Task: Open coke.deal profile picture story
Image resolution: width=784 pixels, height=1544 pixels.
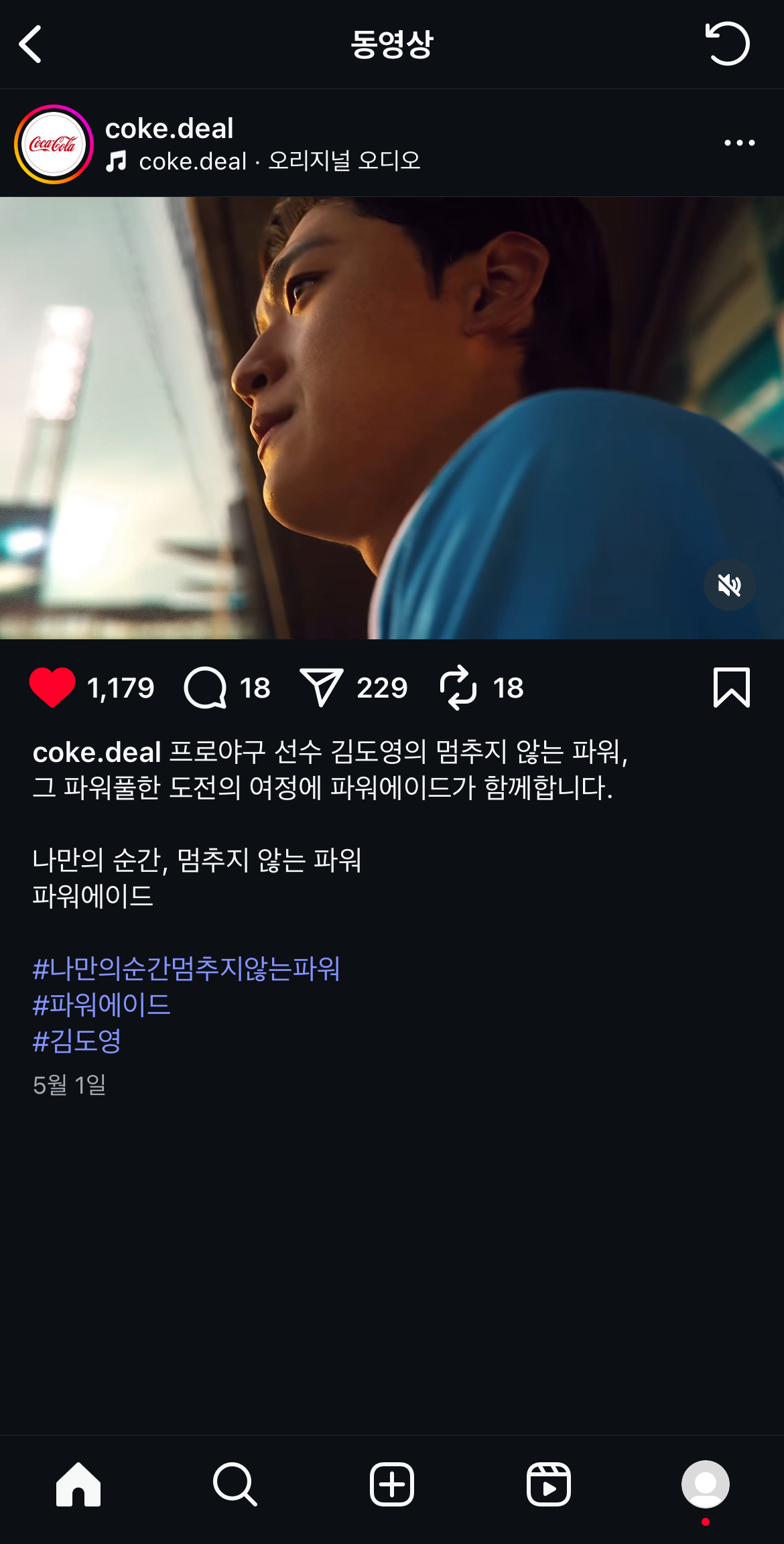Action: 54,144
